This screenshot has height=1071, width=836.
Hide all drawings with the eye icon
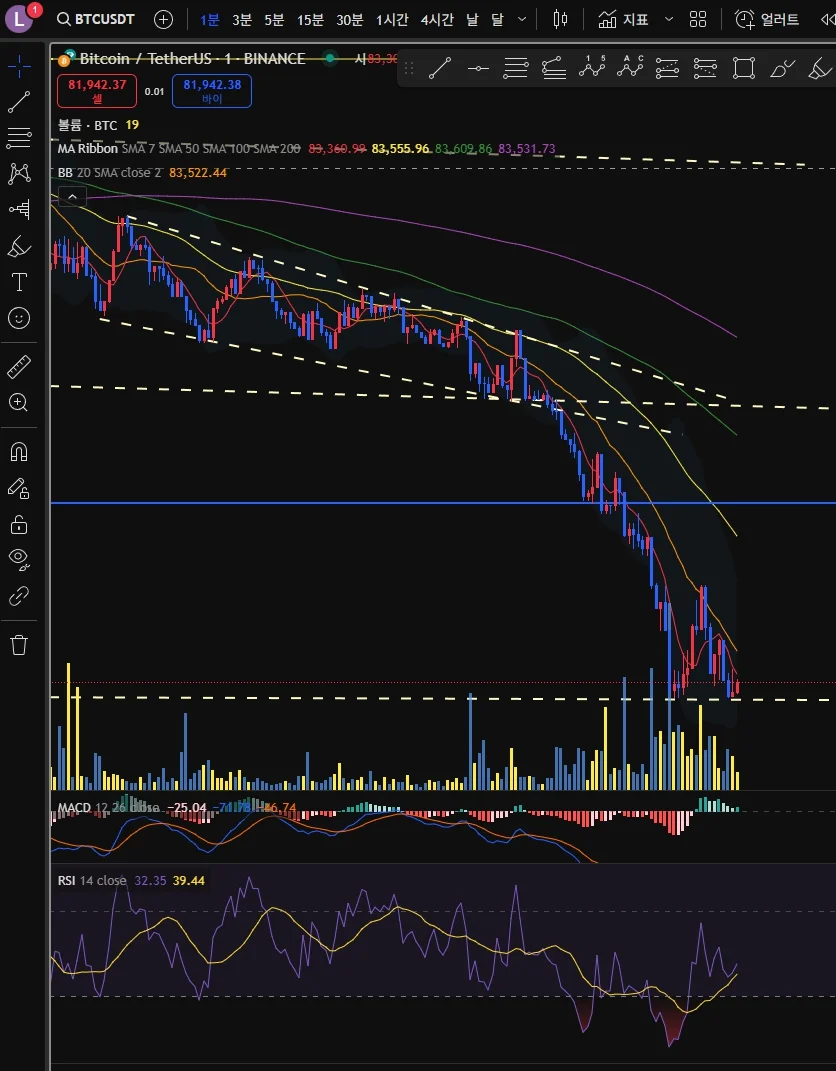click(x=19, y=558)
